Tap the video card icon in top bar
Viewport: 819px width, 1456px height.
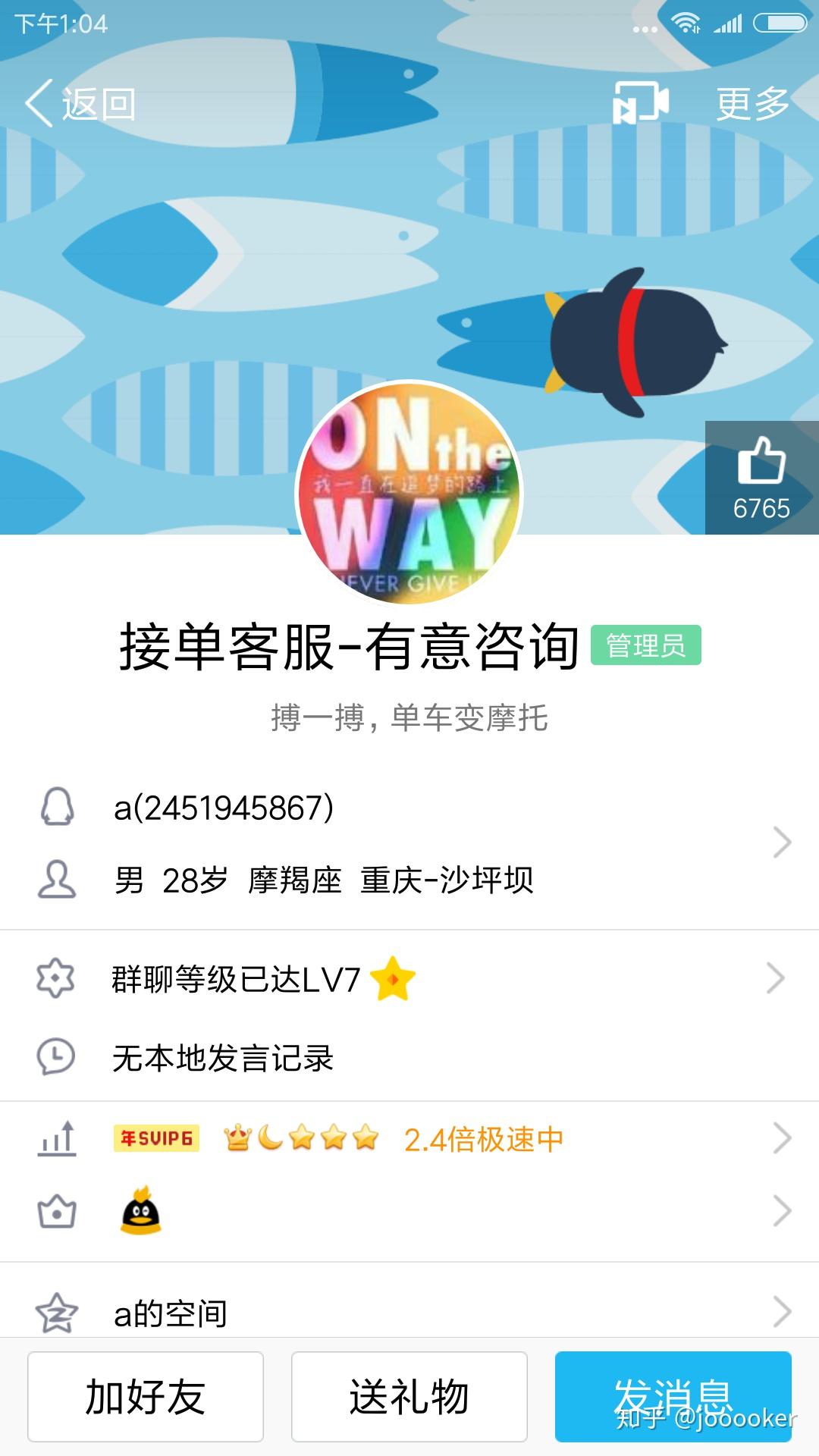641,102
